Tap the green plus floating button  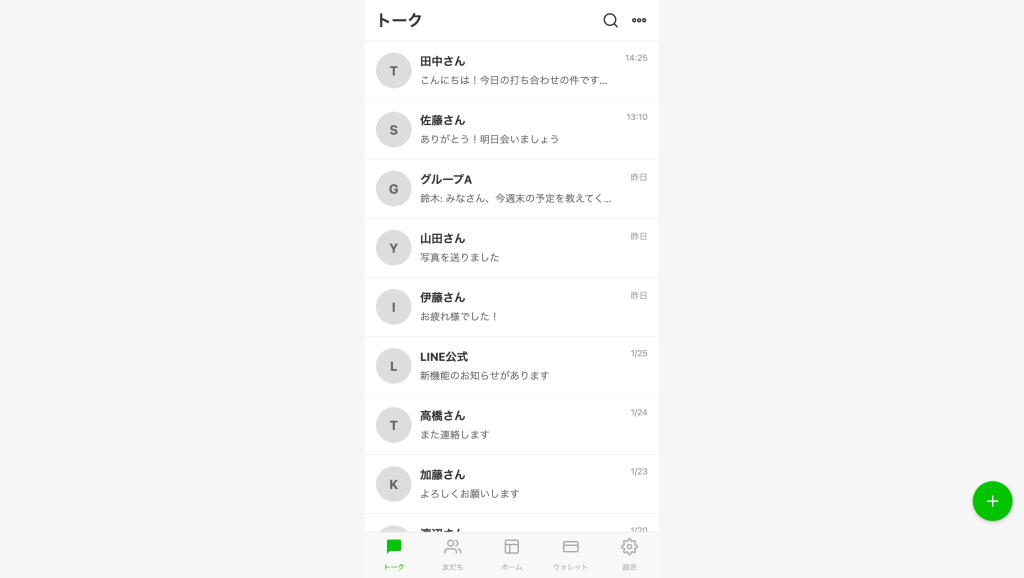click(992, 501)
